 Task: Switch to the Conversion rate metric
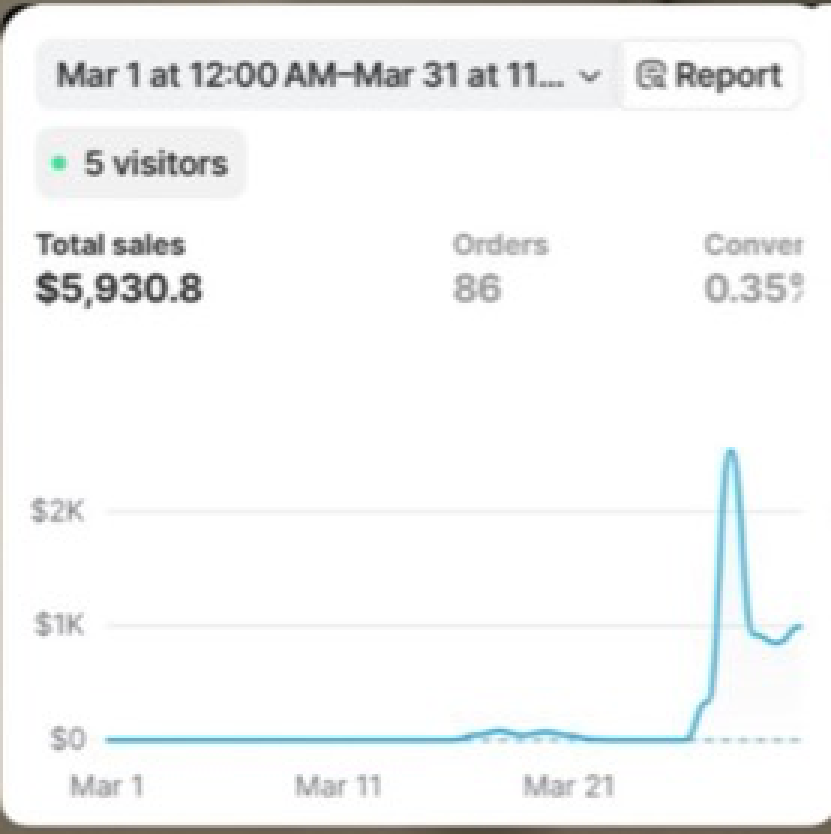(753, 269)
